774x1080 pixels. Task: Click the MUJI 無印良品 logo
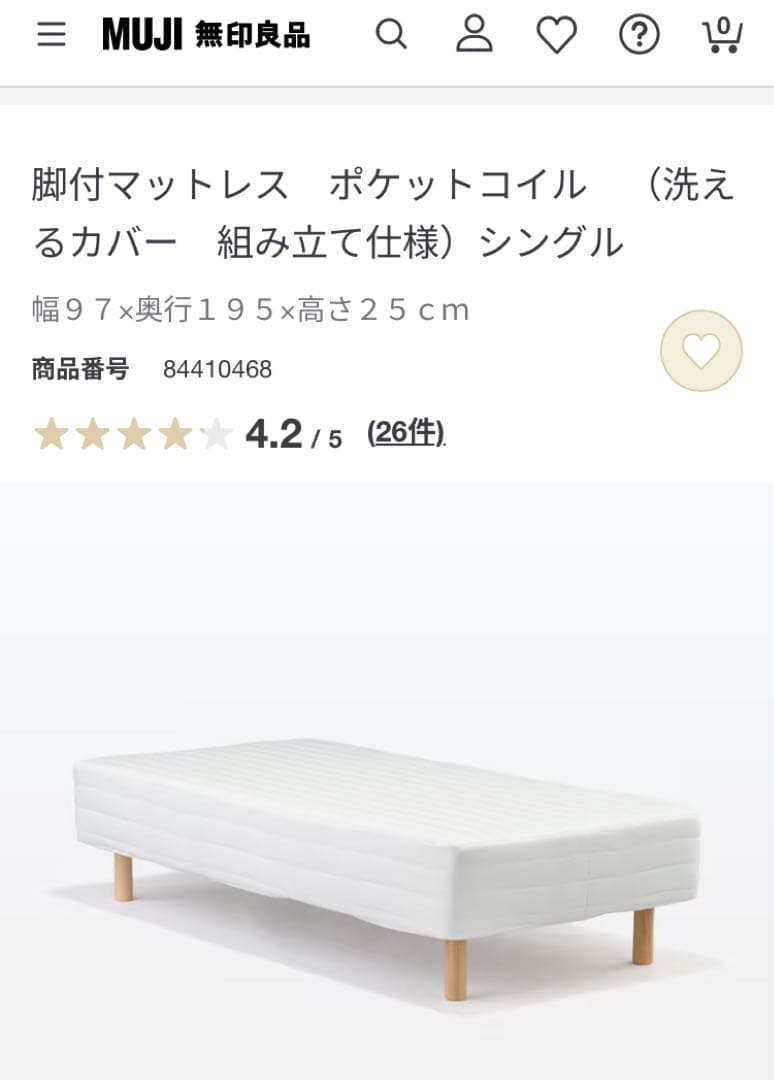tap(209, 32)
